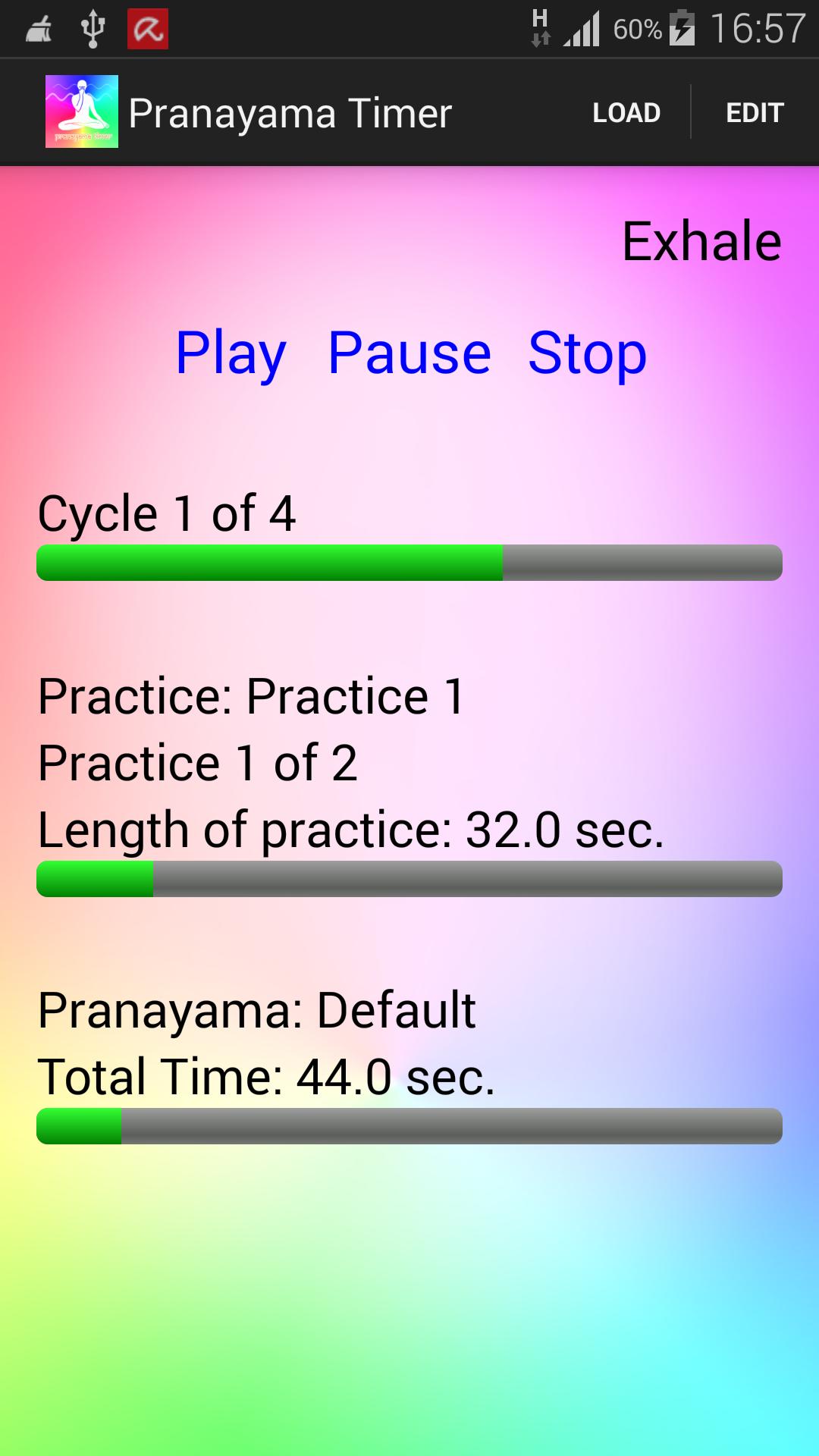Open the LOAD menu
The height and width of the screenshot is (1456, 819).
(626, 111)
